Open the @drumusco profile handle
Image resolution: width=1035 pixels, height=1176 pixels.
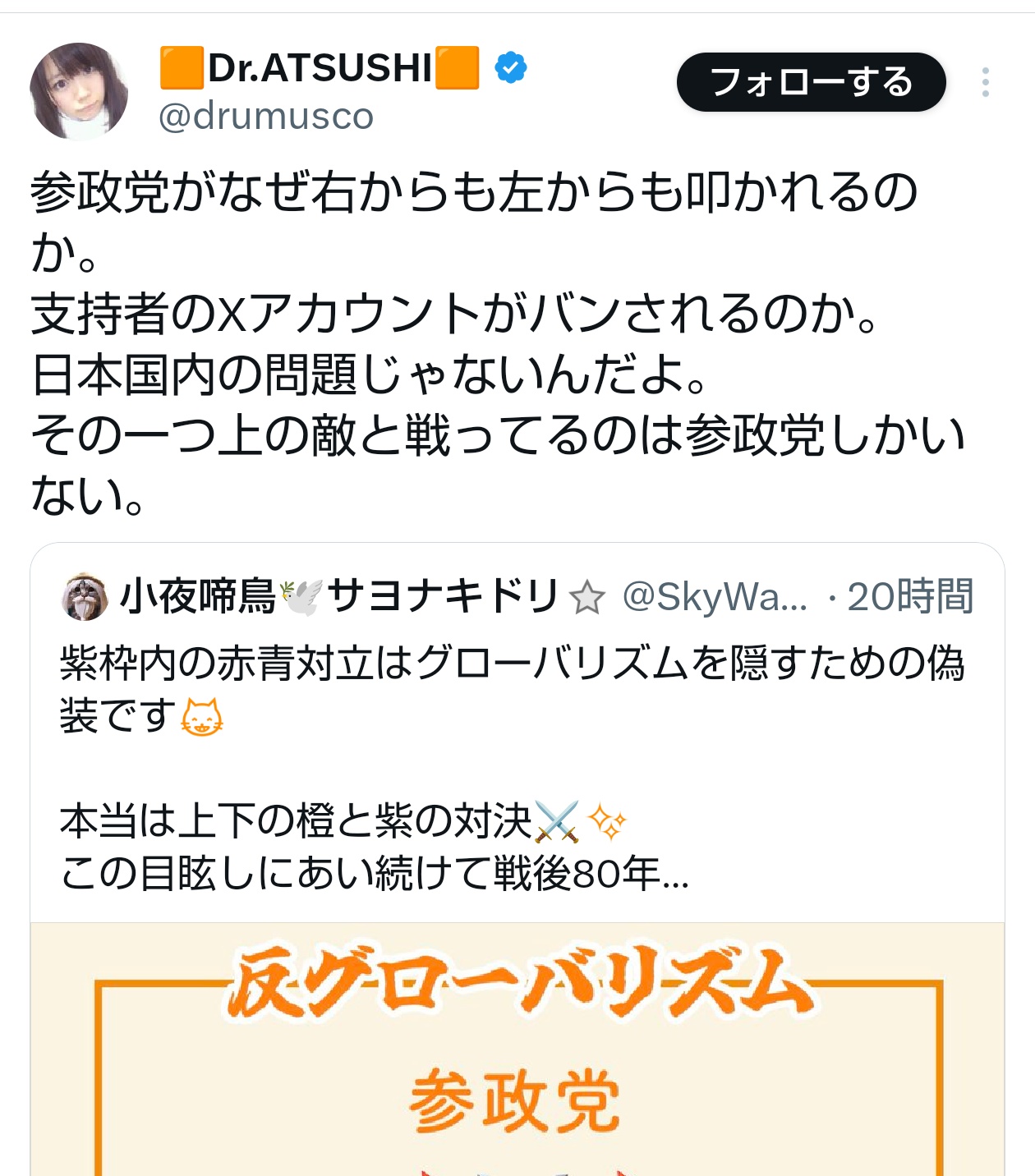tap(265, 116)
